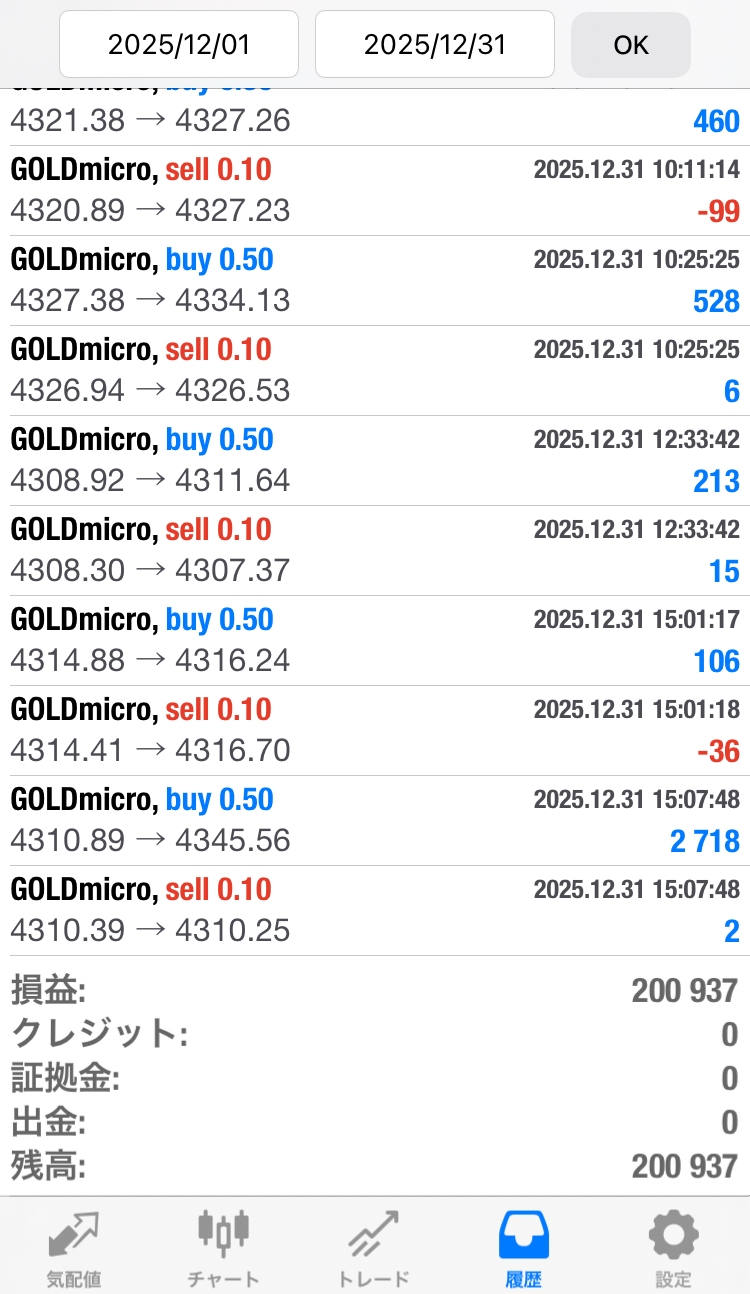Confirm the date range with OK
Screen dimensions: 750x1294
point(631,45)
